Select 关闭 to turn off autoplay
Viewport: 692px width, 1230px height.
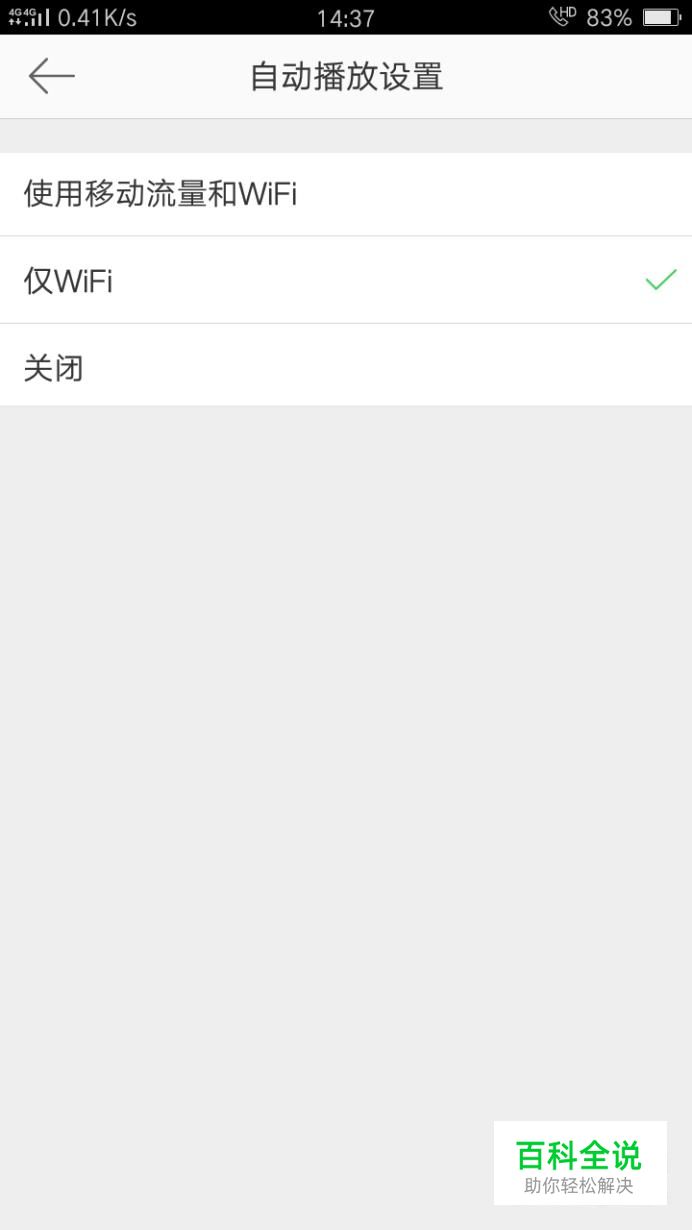coord(346,365)
